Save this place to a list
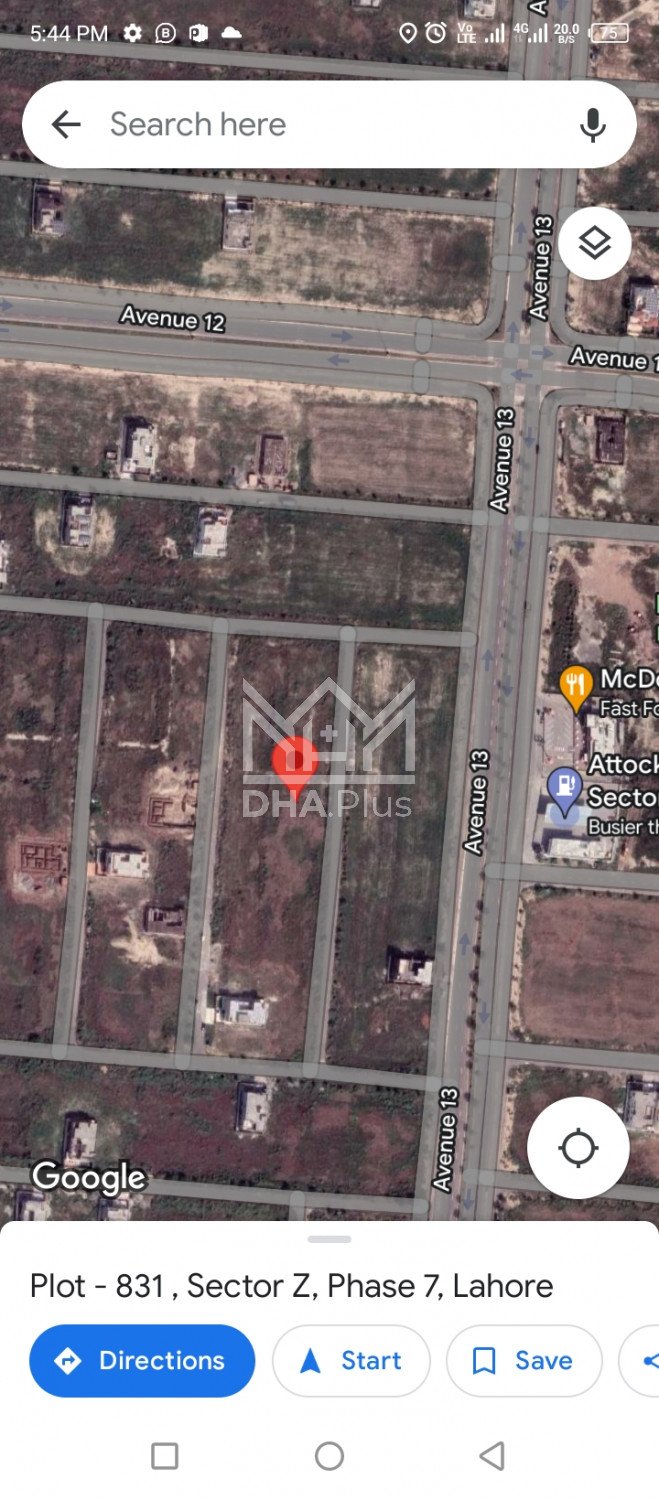The height and width of the screenshot is (1500, 659). (x=523, y=1360)
